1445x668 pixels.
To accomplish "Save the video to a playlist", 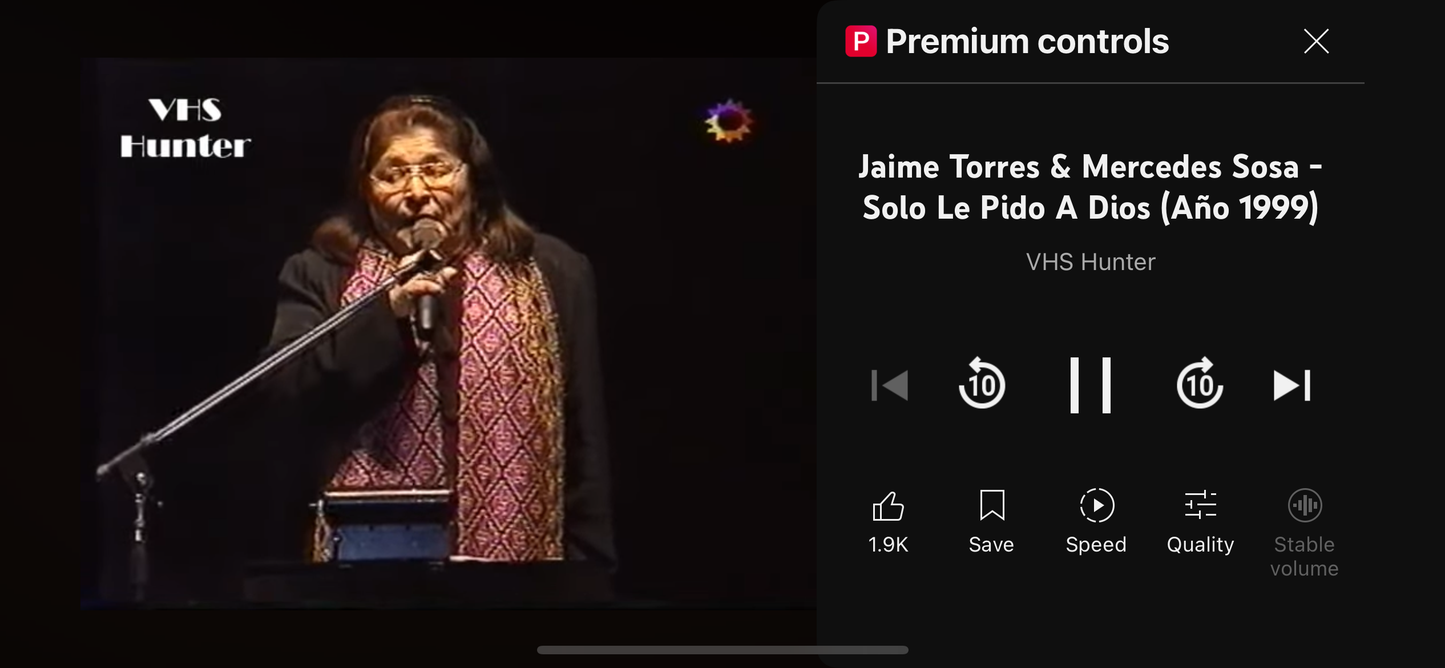I will click(x=991, y=520).
